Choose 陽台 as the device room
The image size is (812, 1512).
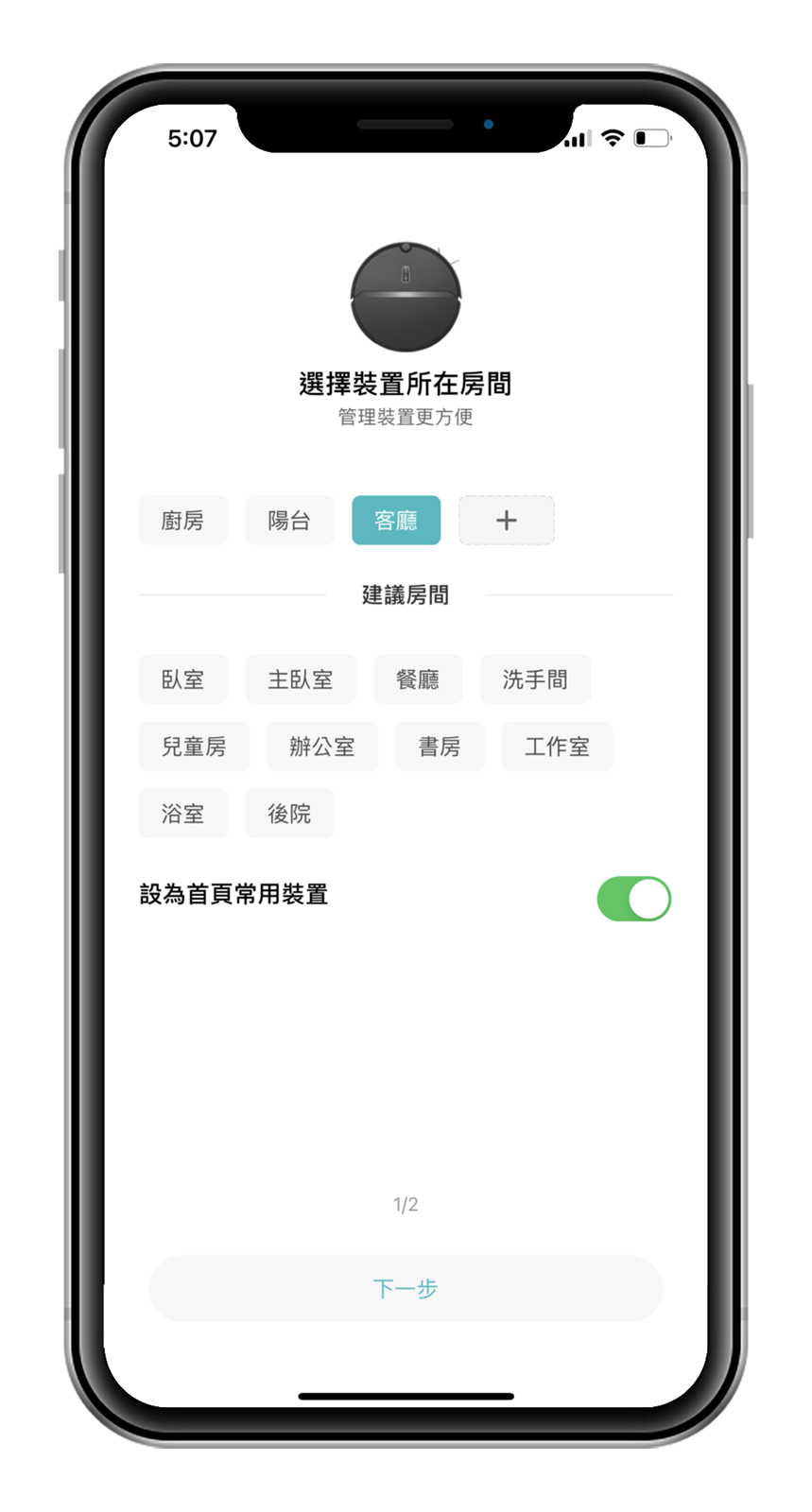coord(289,520)
